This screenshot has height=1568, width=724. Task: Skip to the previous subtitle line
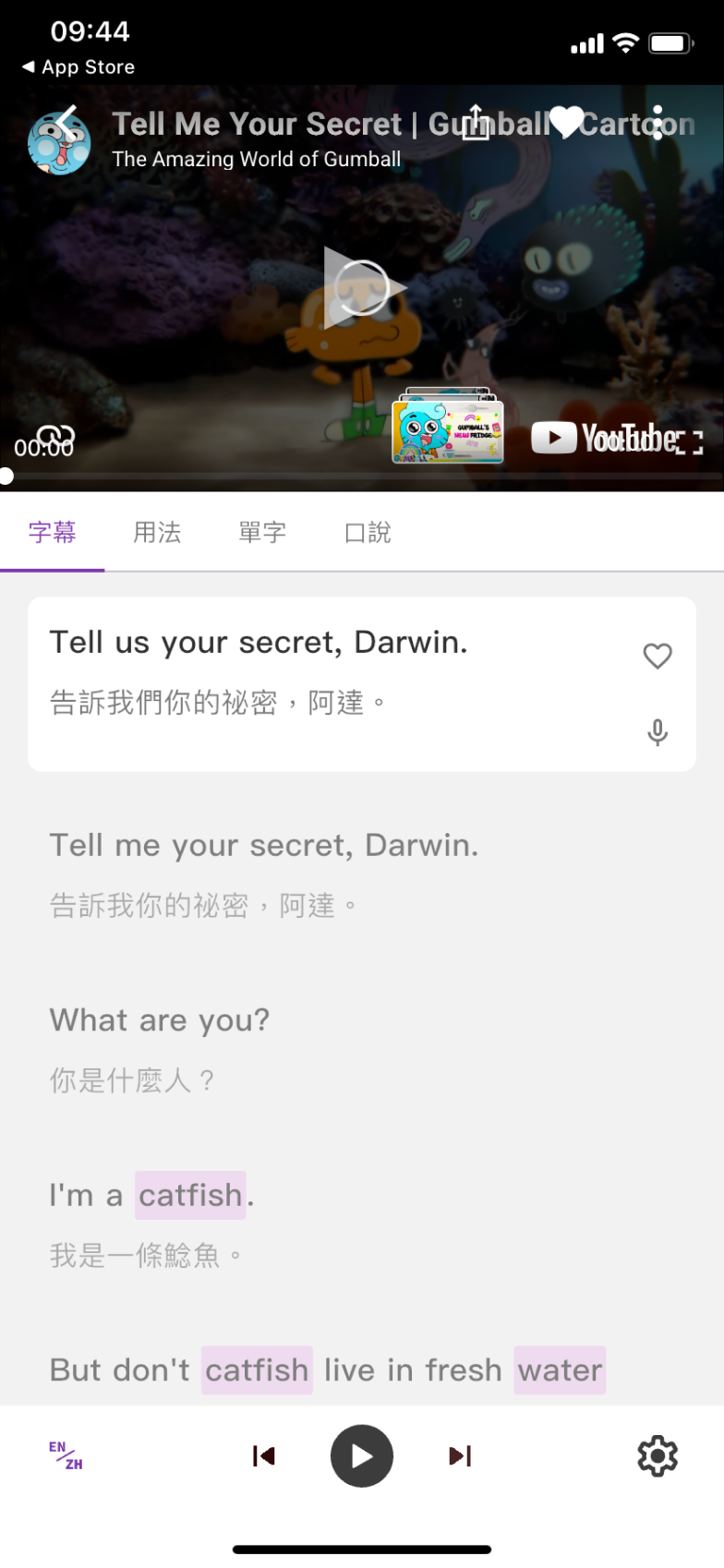coord(264,1456)
